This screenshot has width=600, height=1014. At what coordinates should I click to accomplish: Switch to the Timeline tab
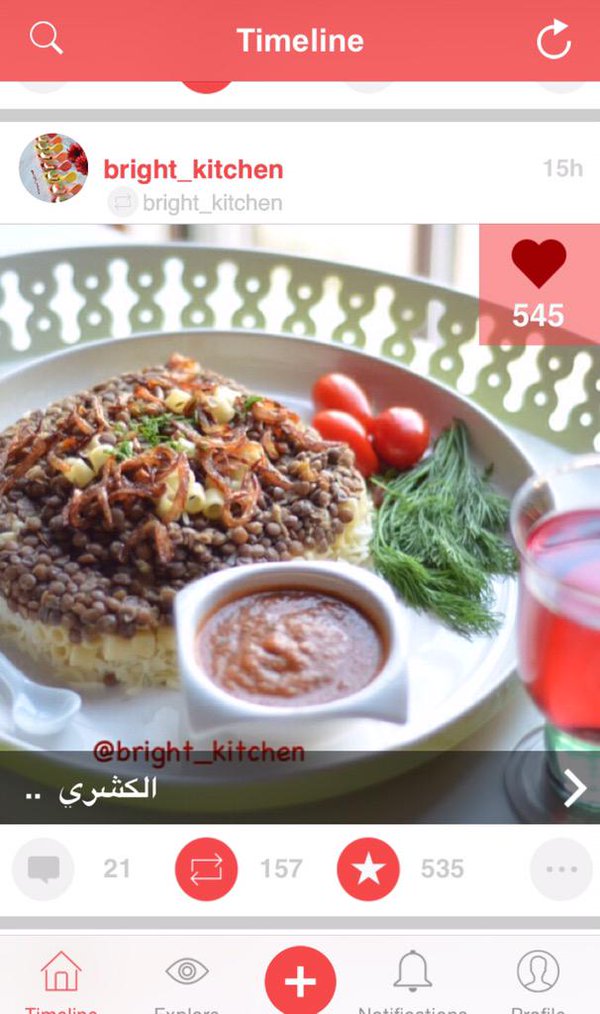(x=61, y=978)
